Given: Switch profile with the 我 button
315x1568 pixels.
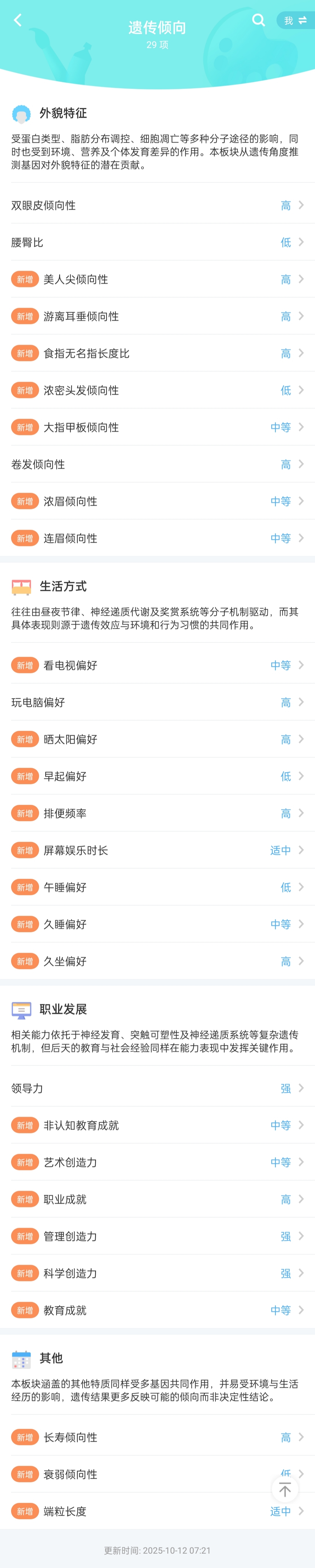Looking at the screenshot, I should 295,20.
